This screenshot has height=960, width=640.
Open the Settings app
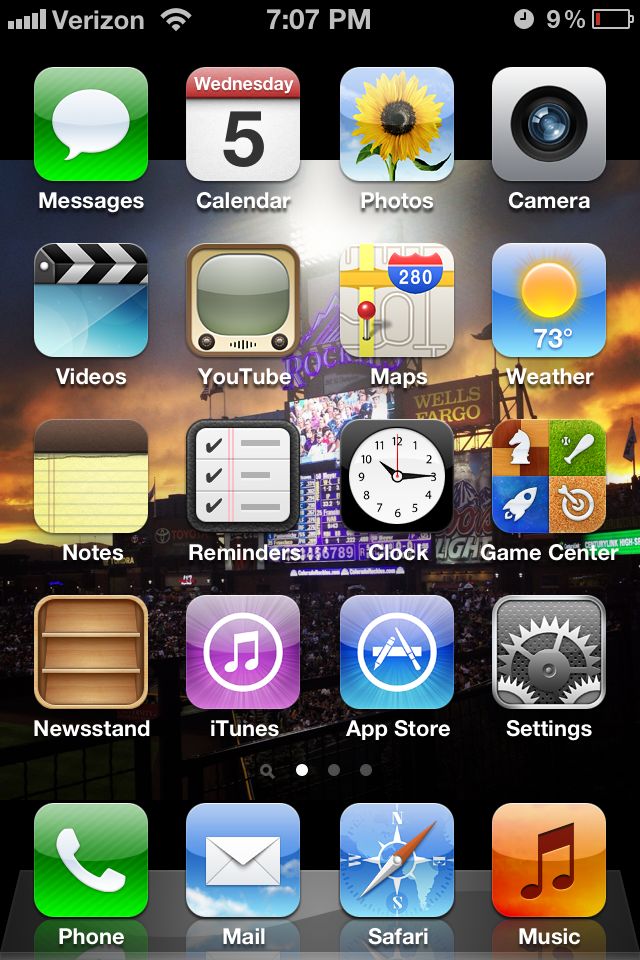[549, 653]
